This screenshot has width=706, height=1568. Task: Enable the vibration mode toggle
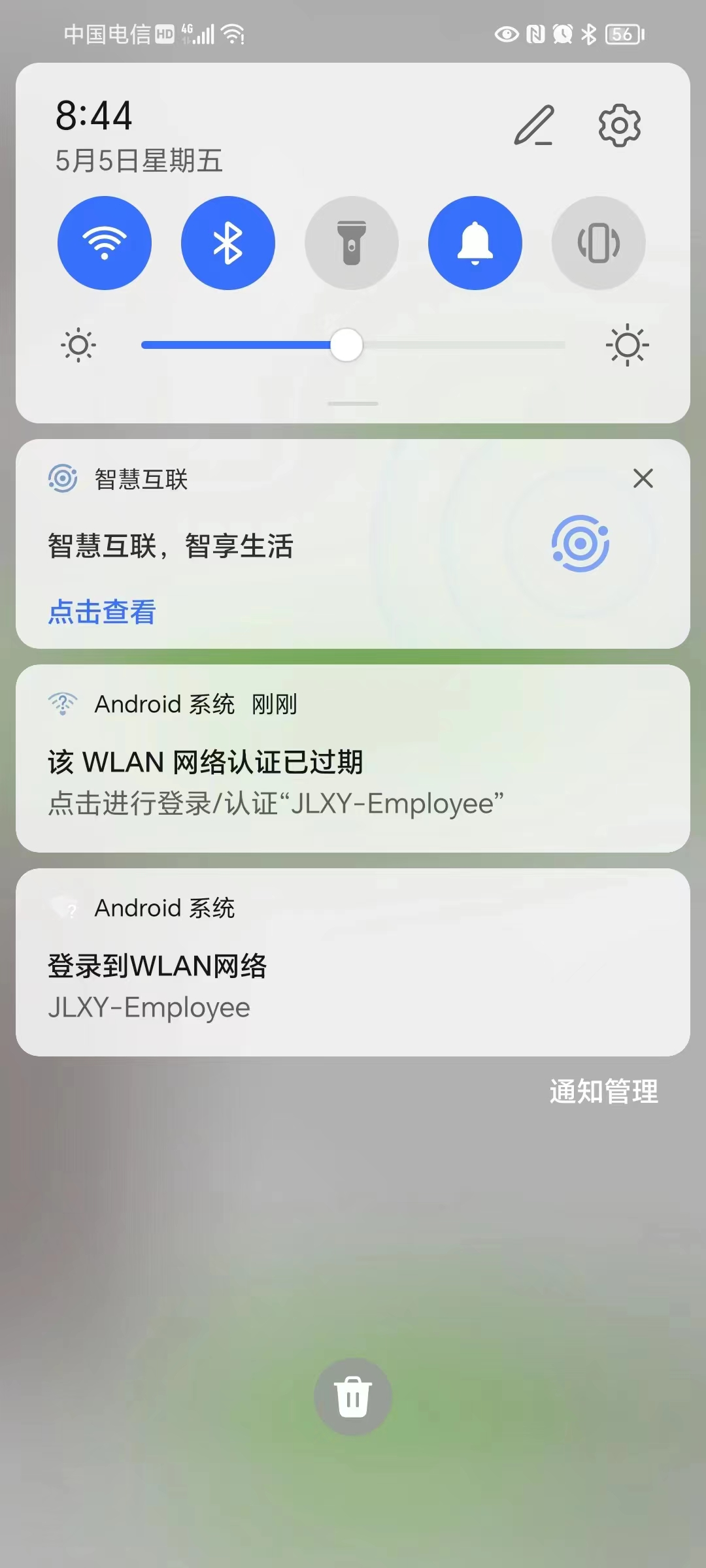tap(598, 243)
